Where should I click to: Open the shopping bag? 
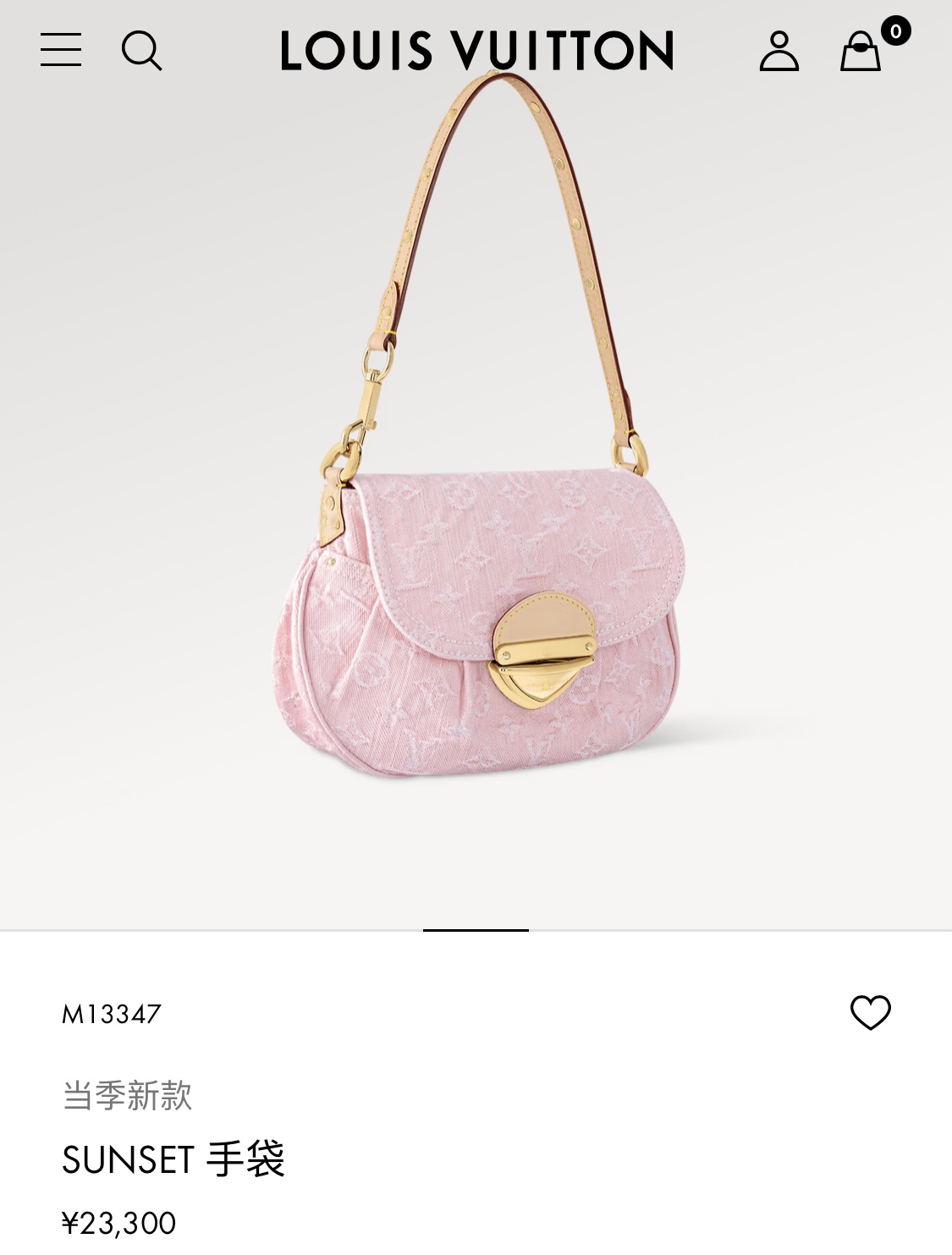[x=861, y=52]
